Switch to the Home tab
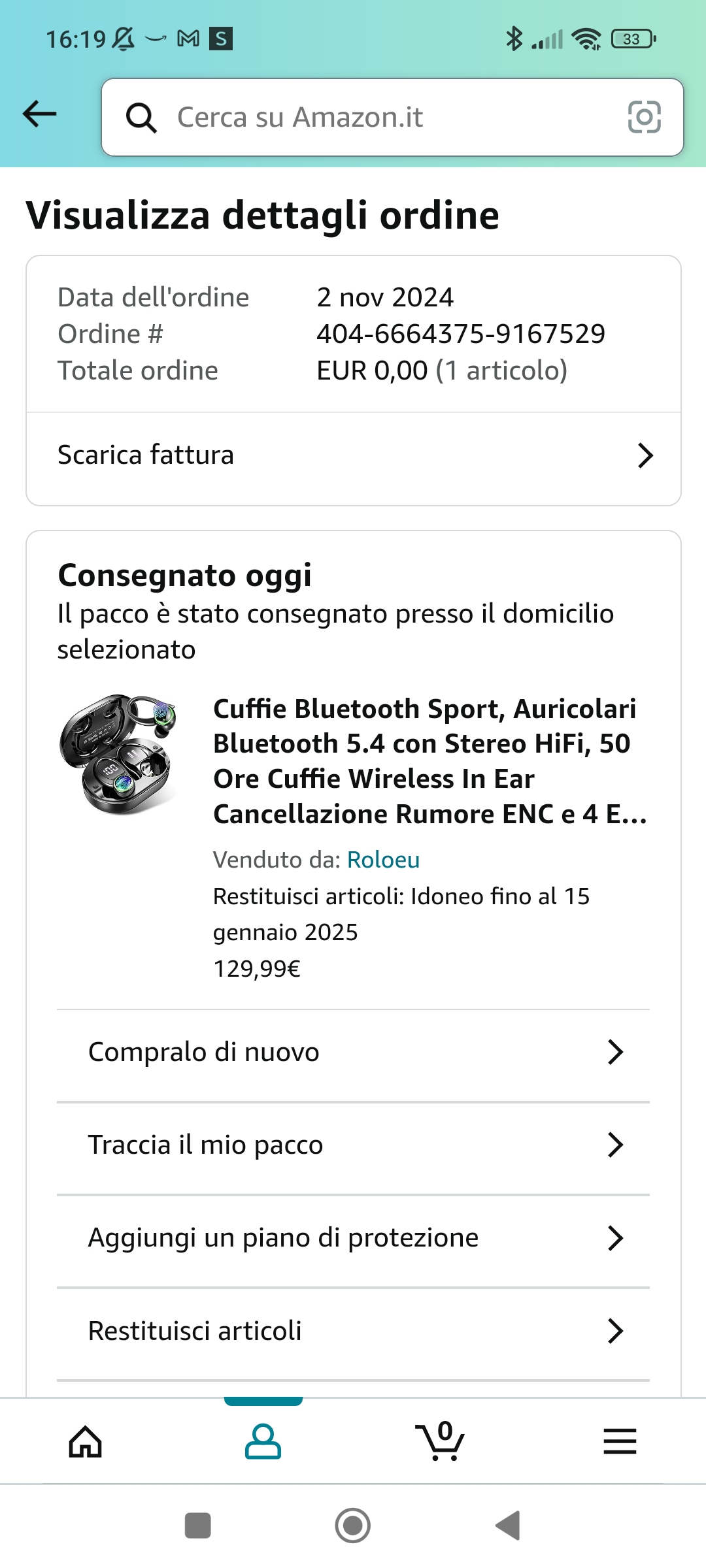Screen dimensions: 706x1568 pyautogui.click(x=86, y=1442)
